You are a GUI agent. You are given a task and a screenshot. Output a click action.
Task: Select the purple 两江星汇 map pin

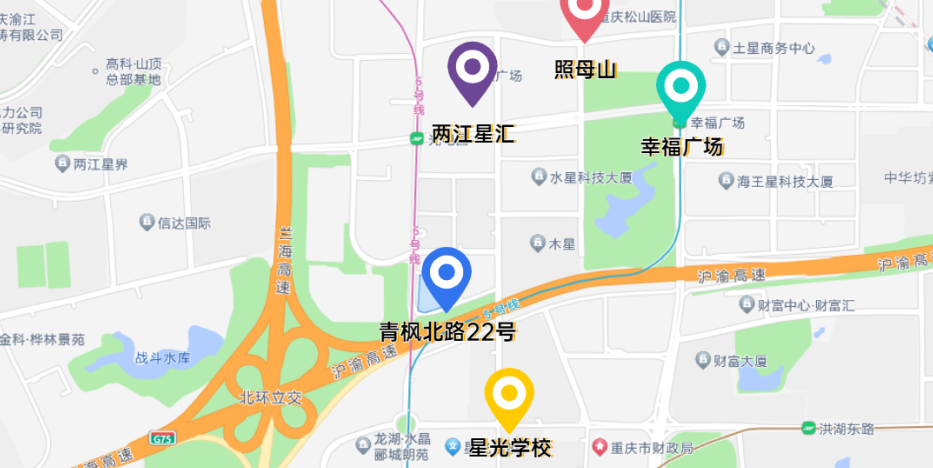point(472,69)
